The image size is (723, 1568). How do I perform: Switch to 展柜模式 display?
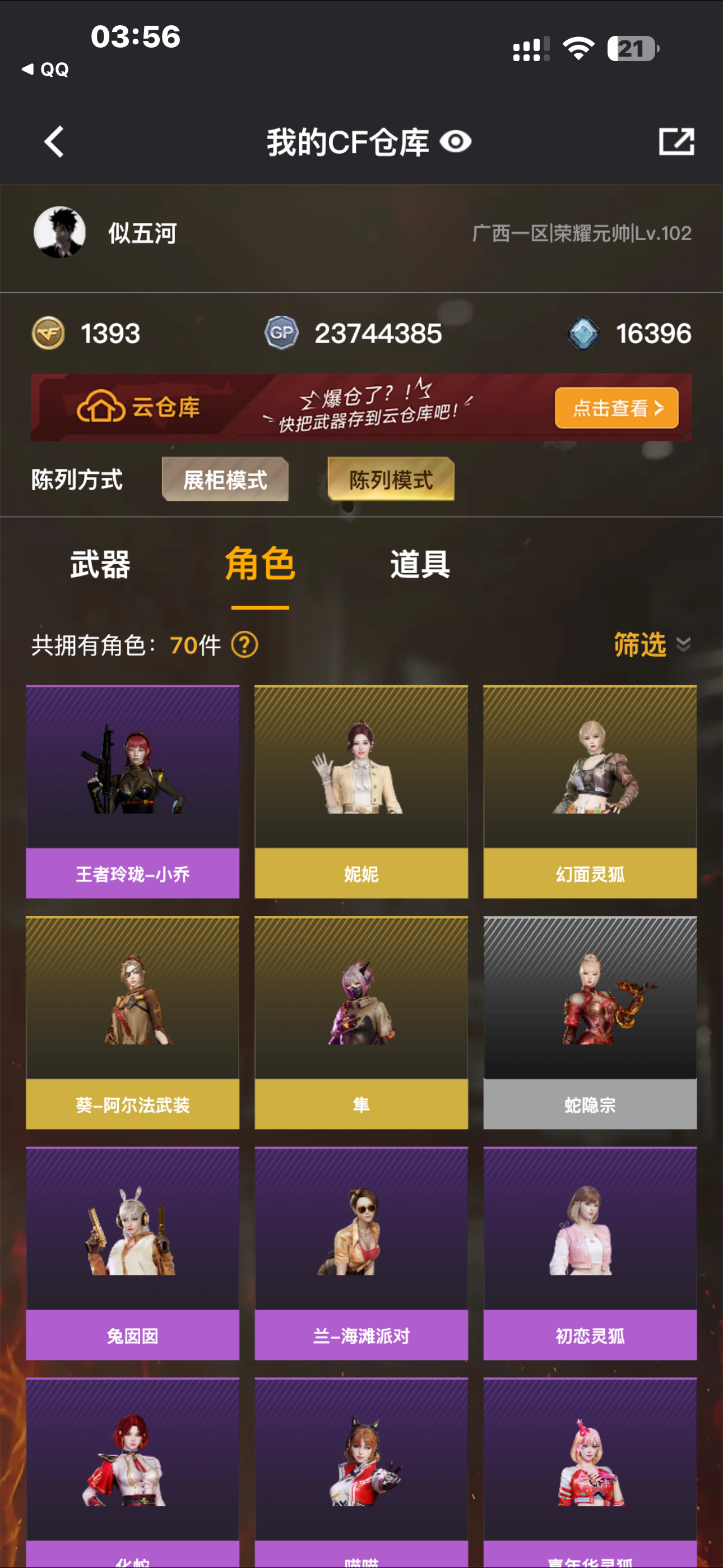tap(225, 479)
